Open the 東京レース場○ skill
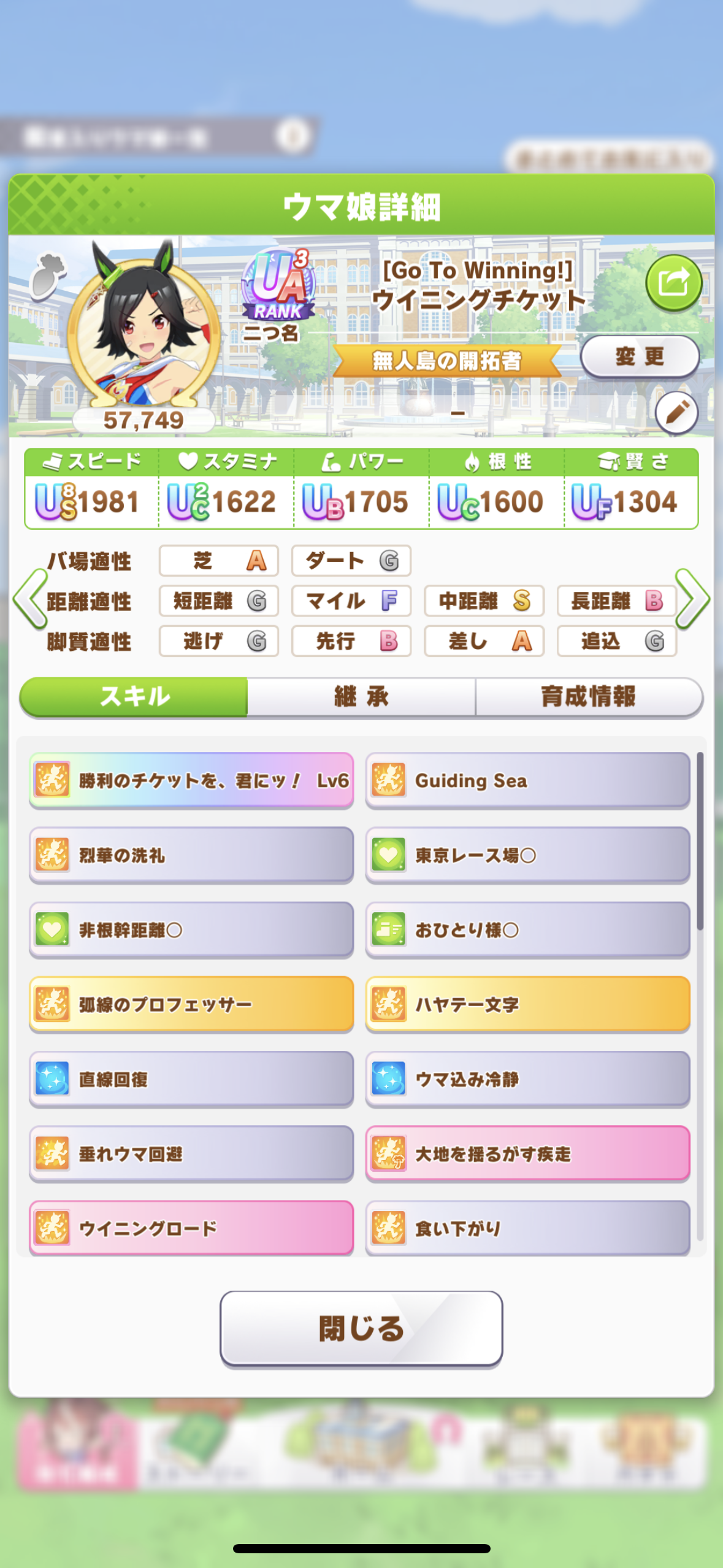 (x=528, y=855)
